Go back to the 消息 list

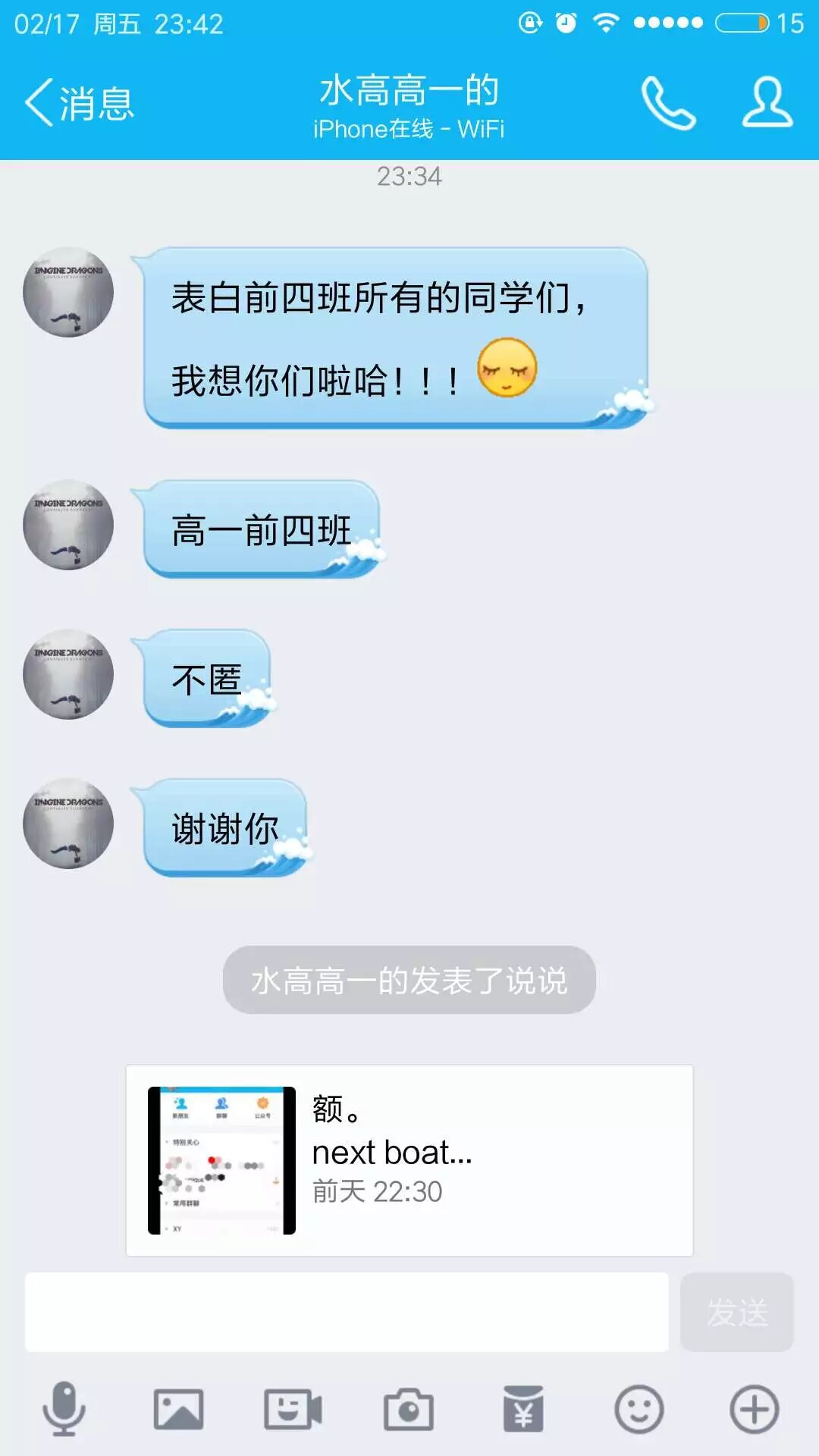tap(79, 102)
